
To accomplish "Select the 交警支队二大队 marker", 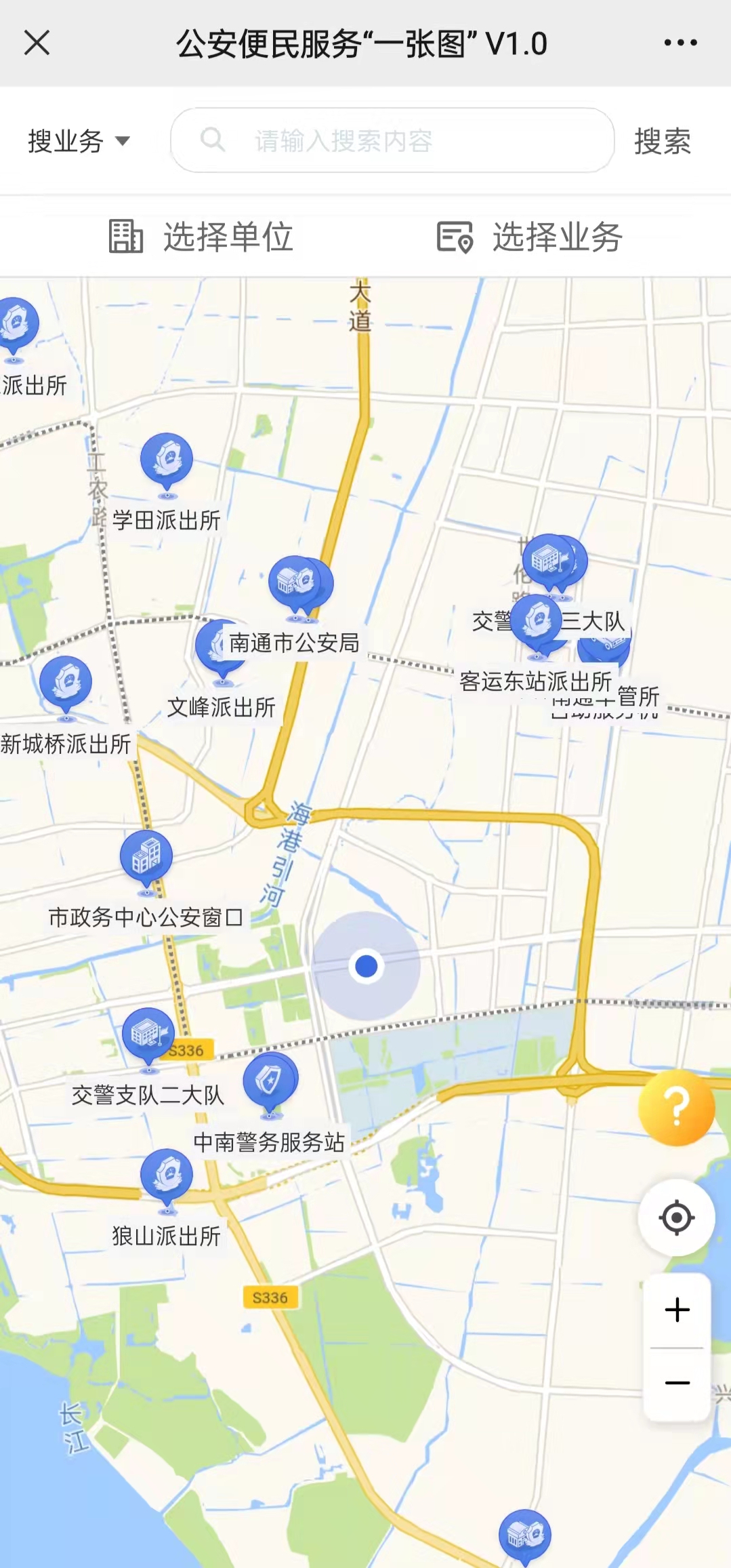I will point(148,1035).
